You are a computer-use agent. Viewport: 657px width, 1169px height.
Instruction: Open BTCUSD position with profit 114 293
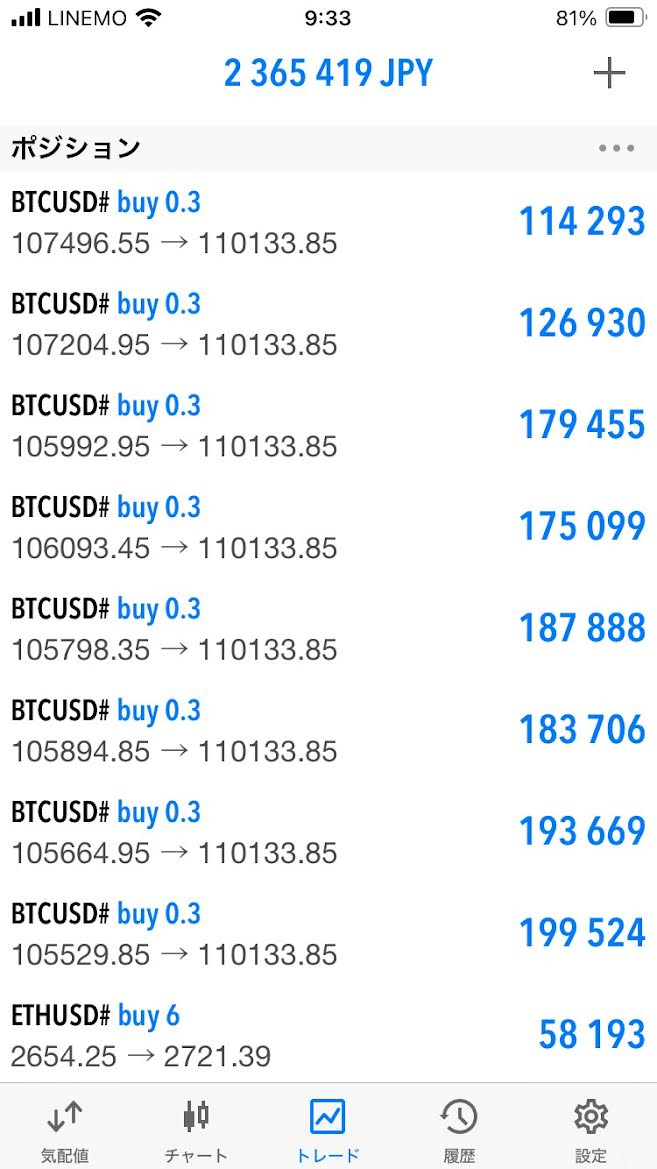328,222
